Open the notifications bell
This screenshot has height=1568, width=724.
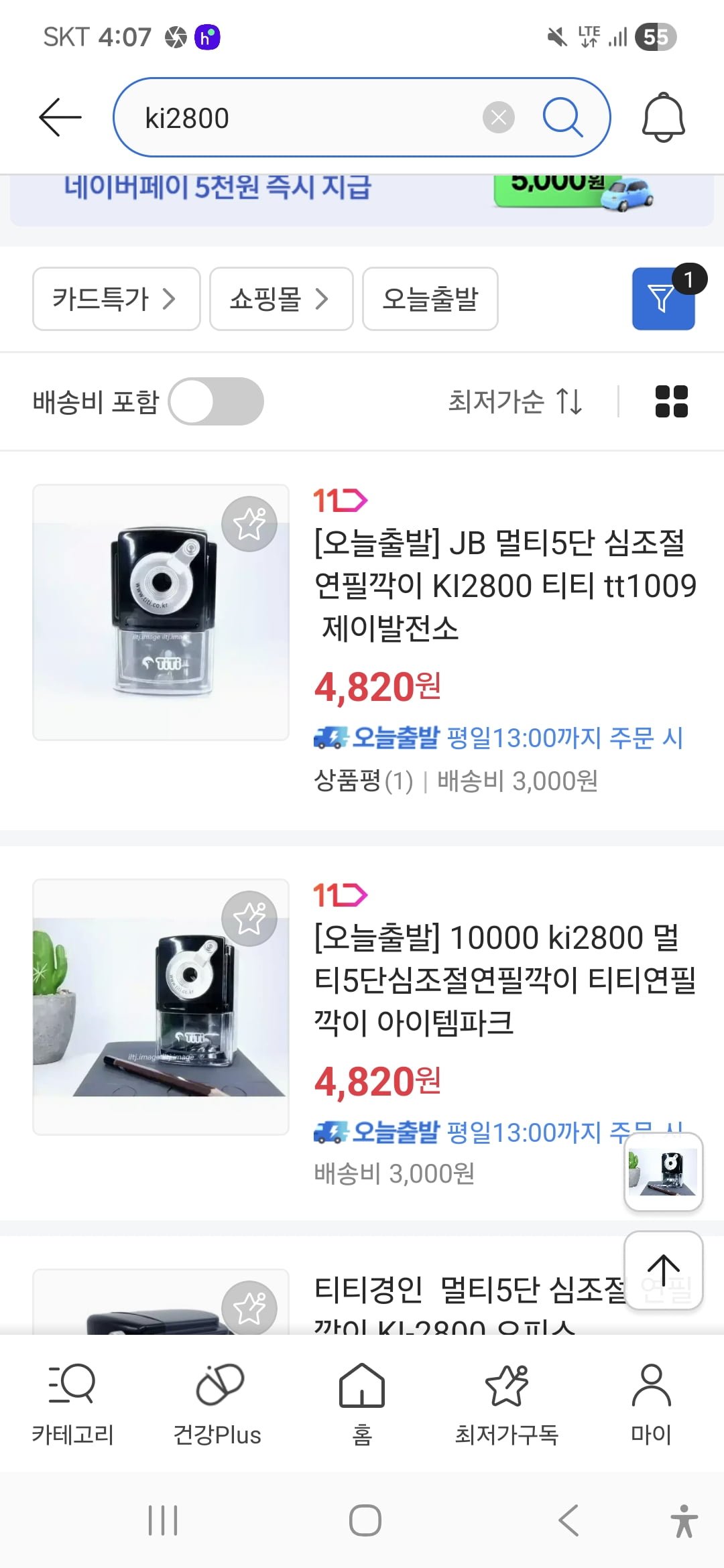coord(663,118)
